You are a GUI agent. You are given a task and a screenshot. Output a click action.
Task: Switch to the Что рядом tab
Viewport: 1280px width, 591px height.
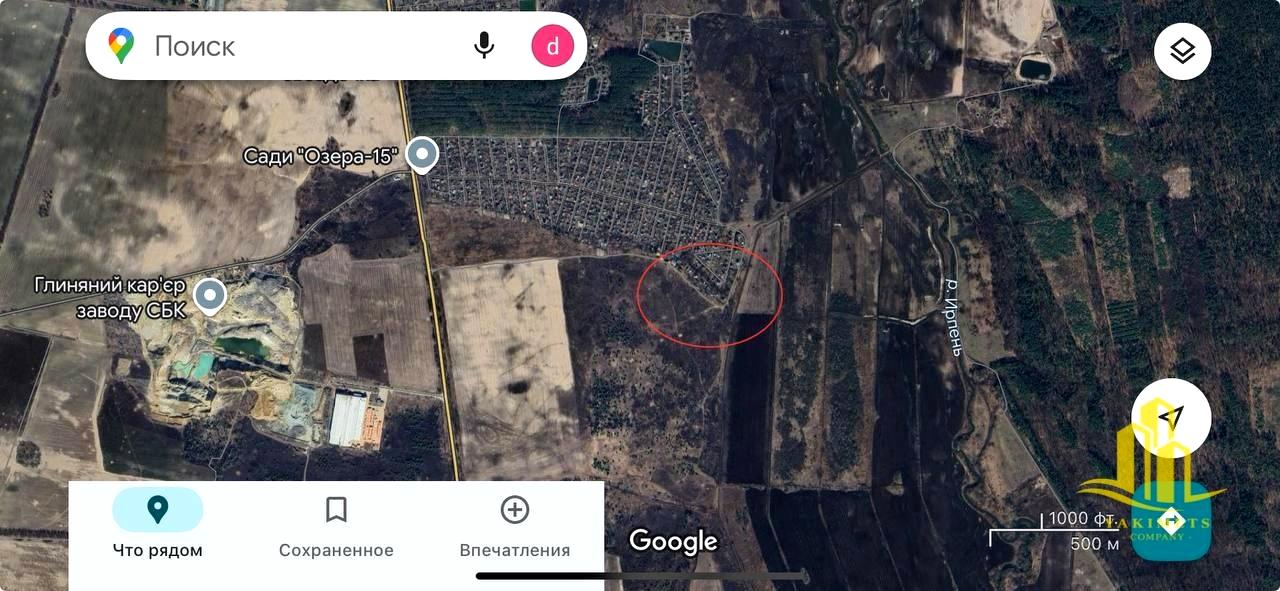[157, 524]
